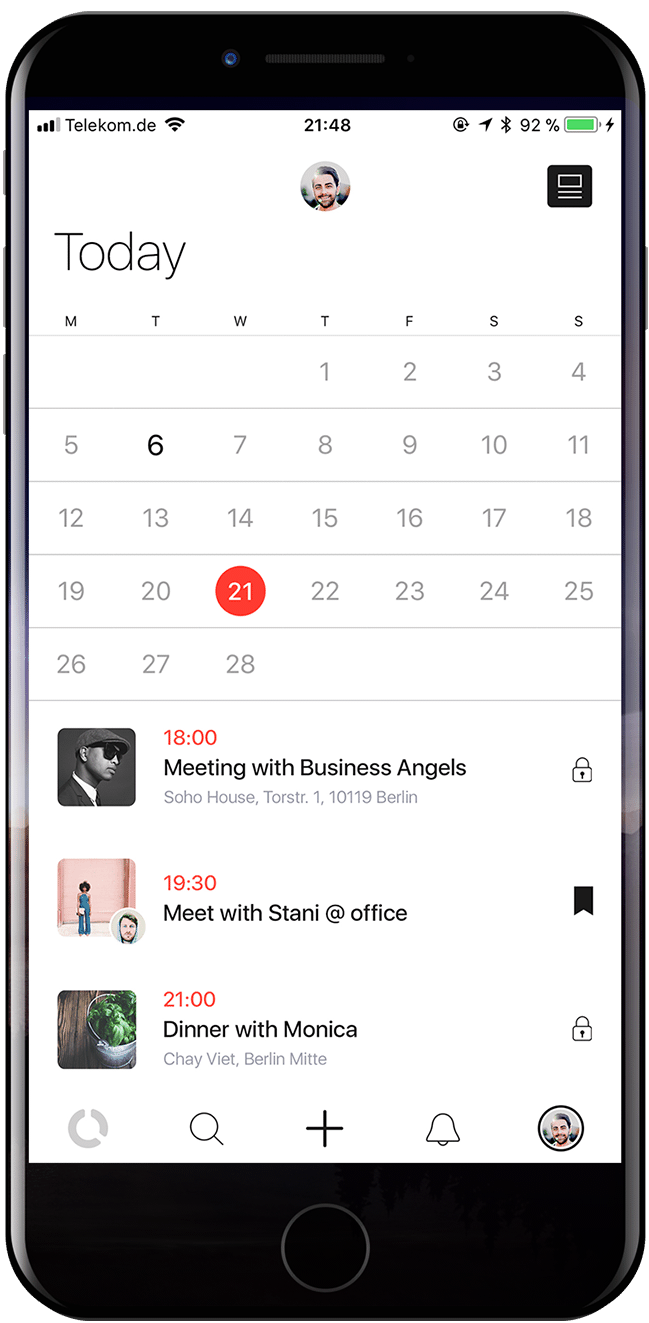649x1323 pixels.
Task: Switch to the overview ring tab
Action: coord(88,1129)
